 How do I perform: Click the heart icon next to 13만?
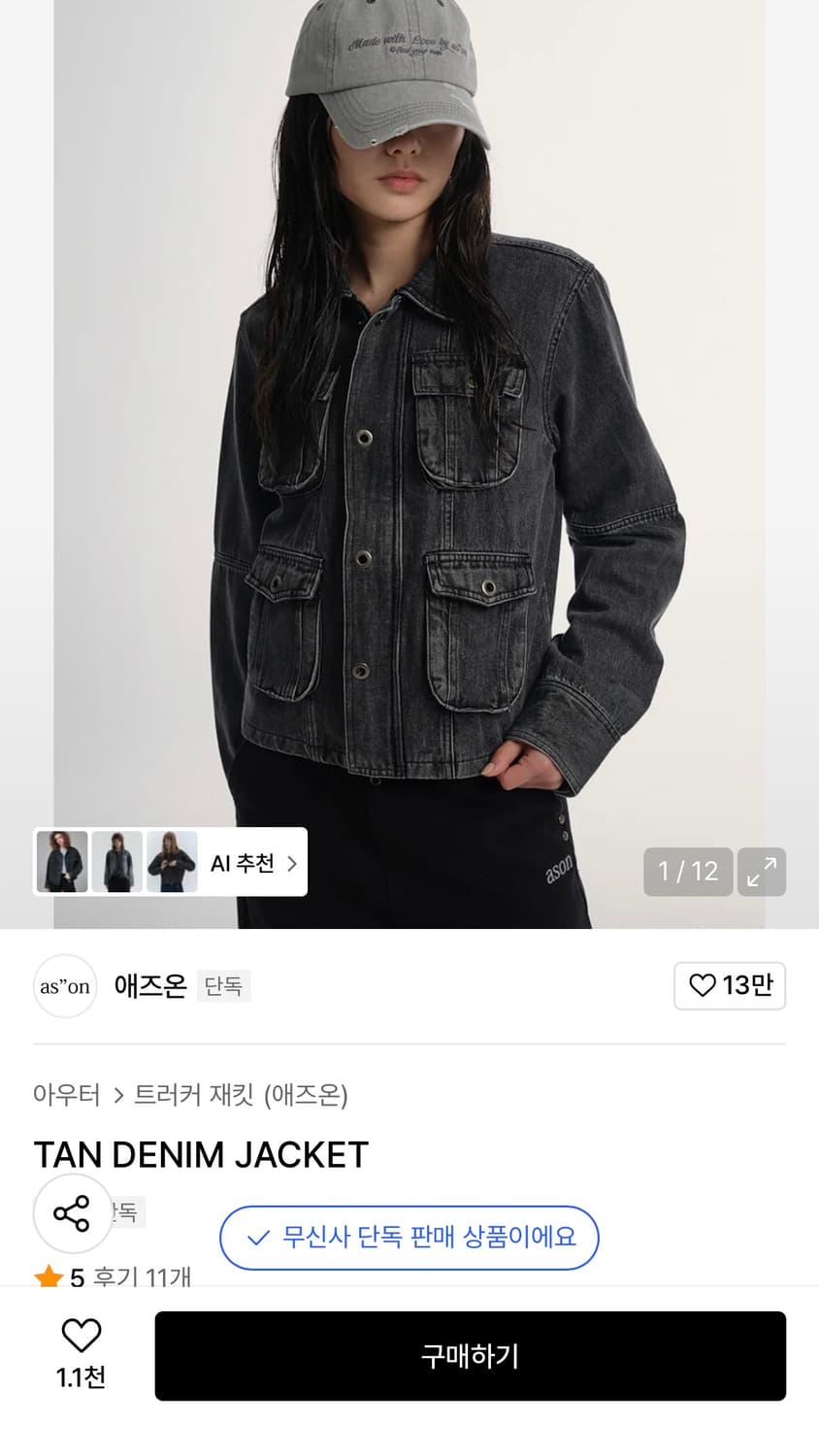701,986
